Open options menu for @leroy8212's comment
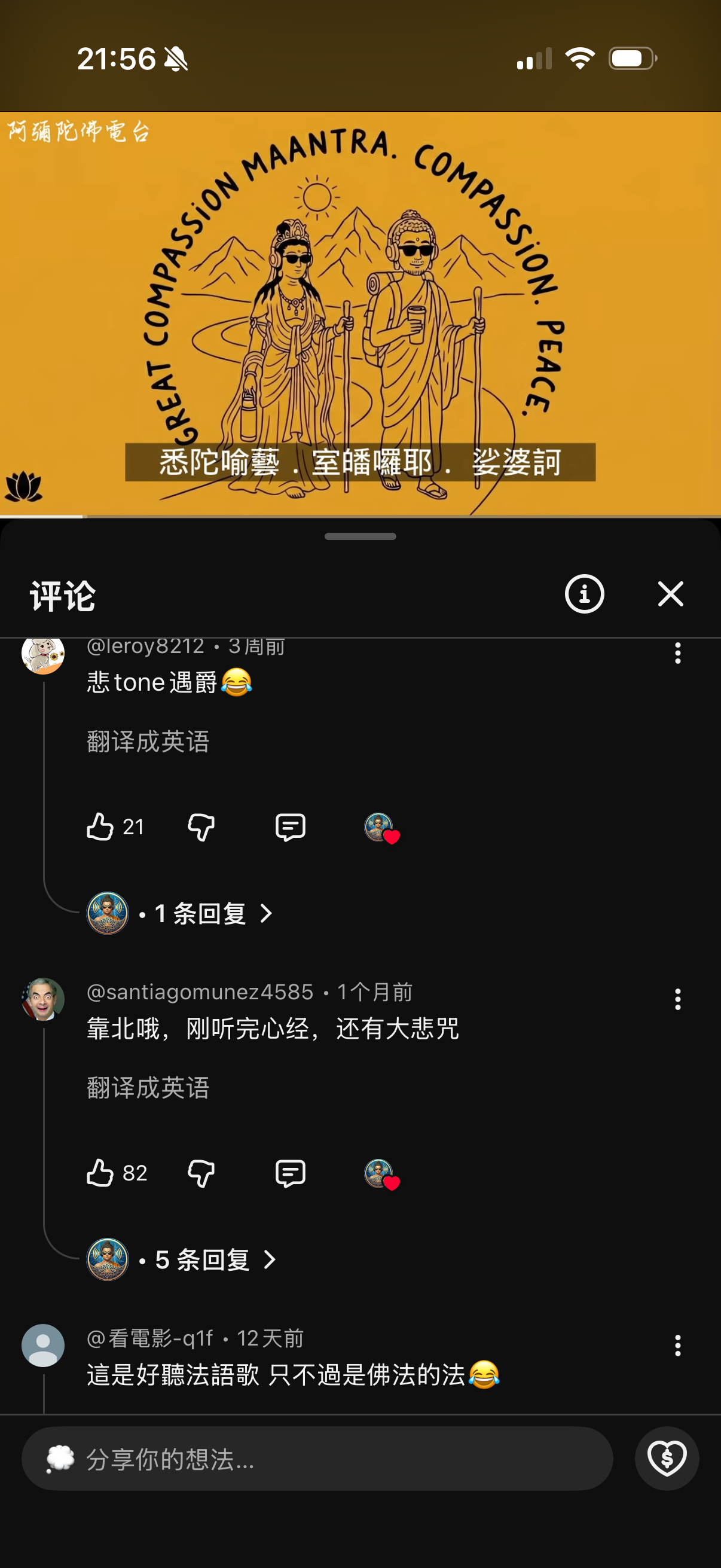This screenshot has width=721, height=1568. tap(677, 653)
